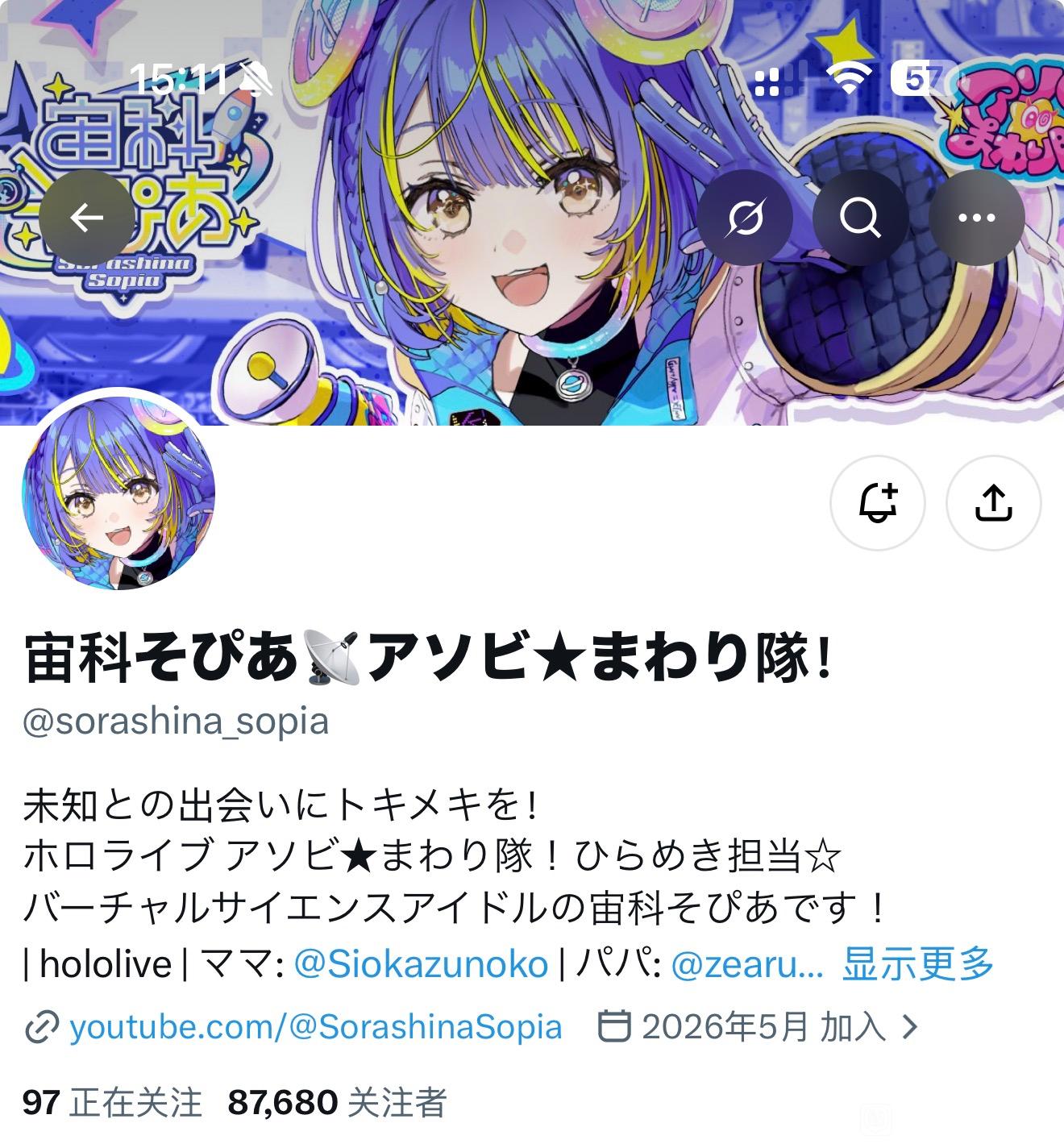The image size is (1064, 1148).
Task: Expand bio with 显示更多
Action: 918,964
